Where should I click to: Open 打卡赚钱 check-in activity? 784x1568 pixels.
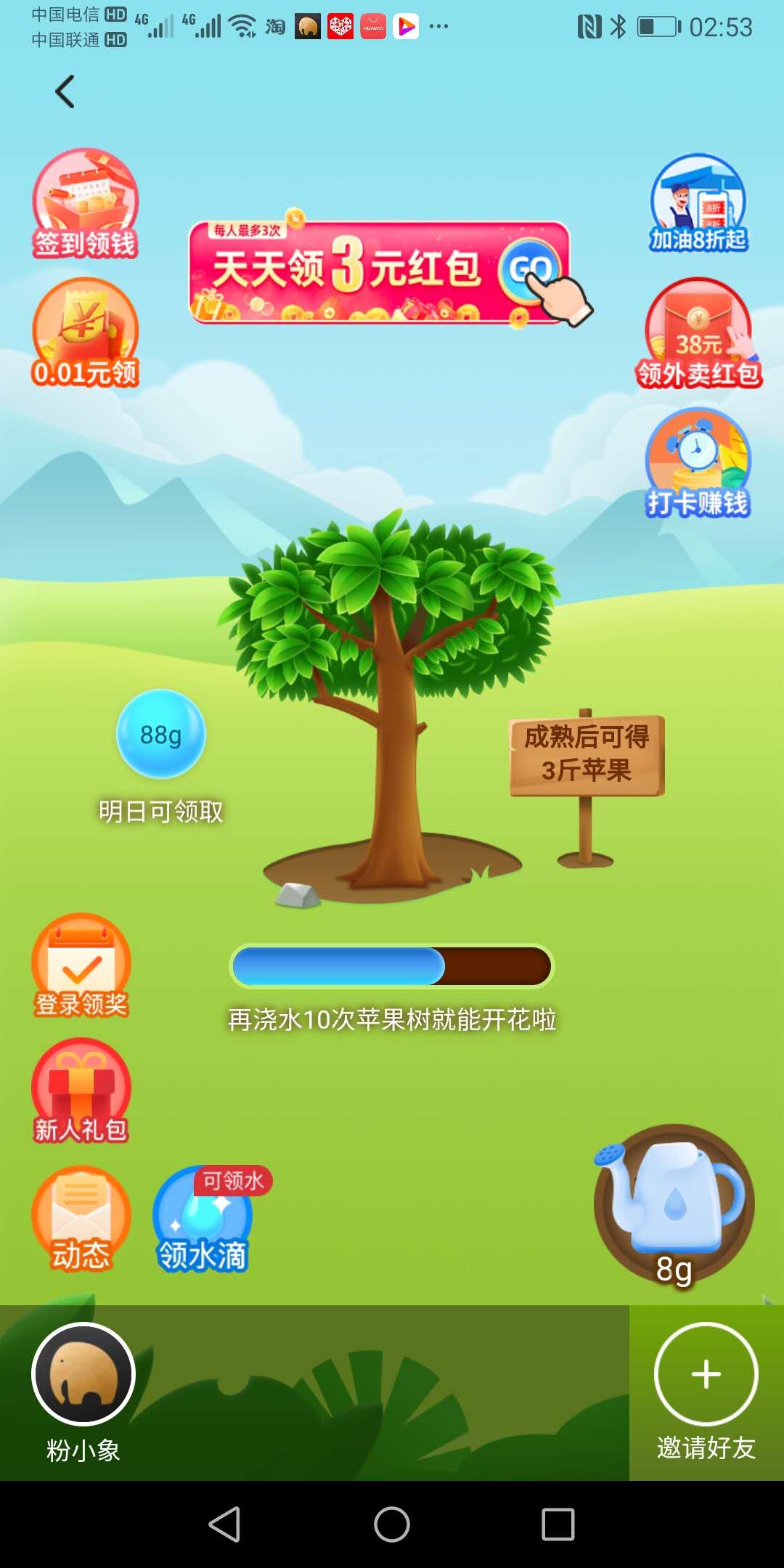pos(698,462)
